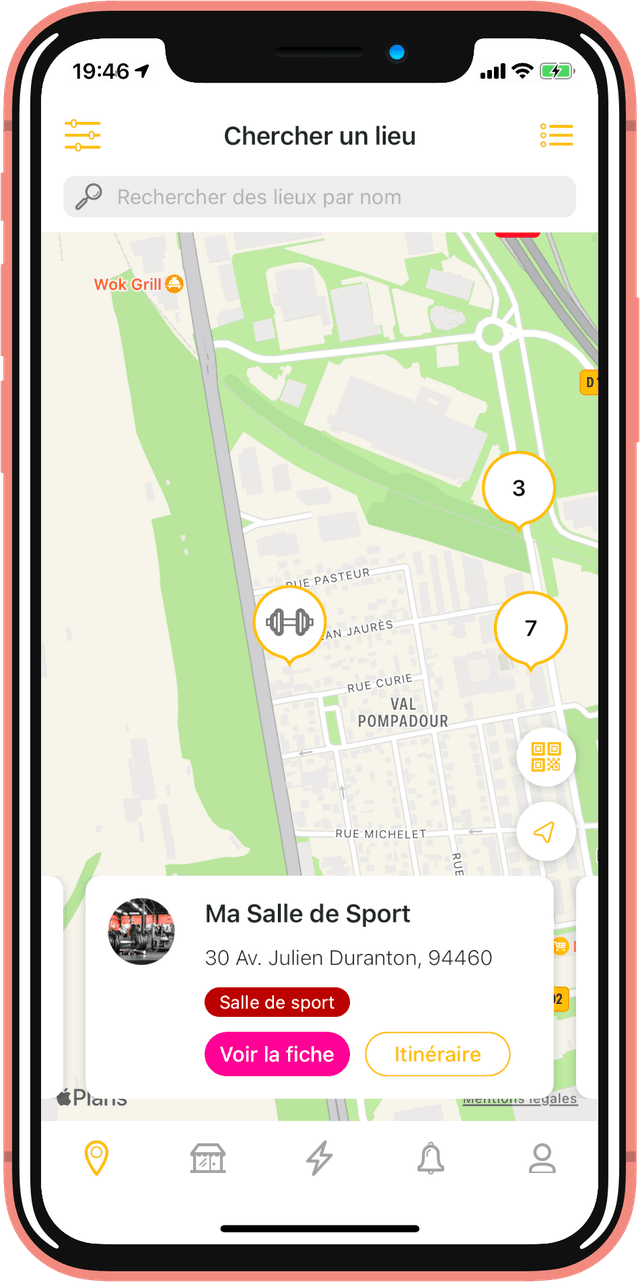Switch to the shop tab
Viewport: 640px width, 1282px height.
[208, 1158]
